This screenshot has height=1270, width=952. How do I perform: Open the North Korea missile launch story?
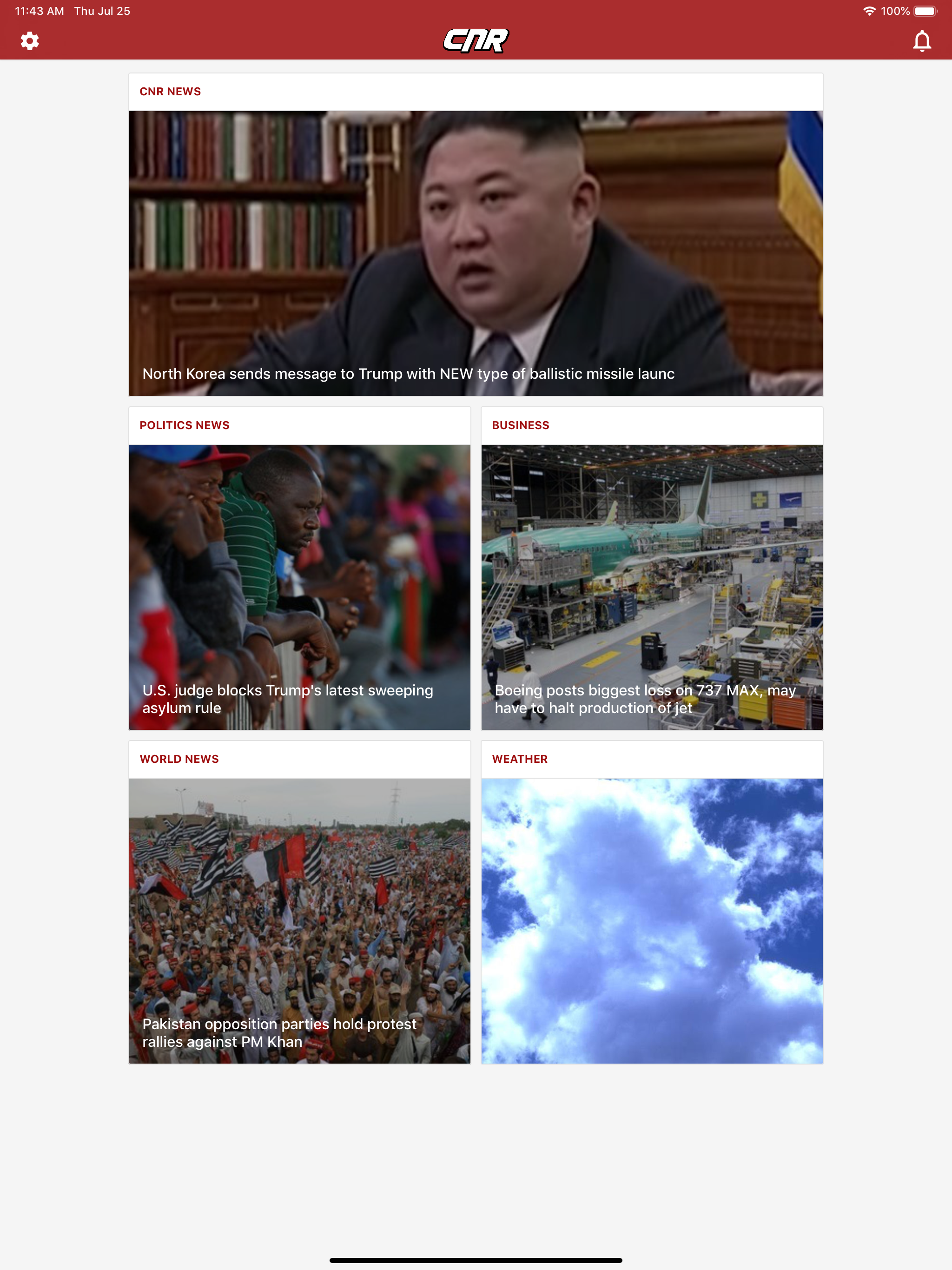(476, 253)
